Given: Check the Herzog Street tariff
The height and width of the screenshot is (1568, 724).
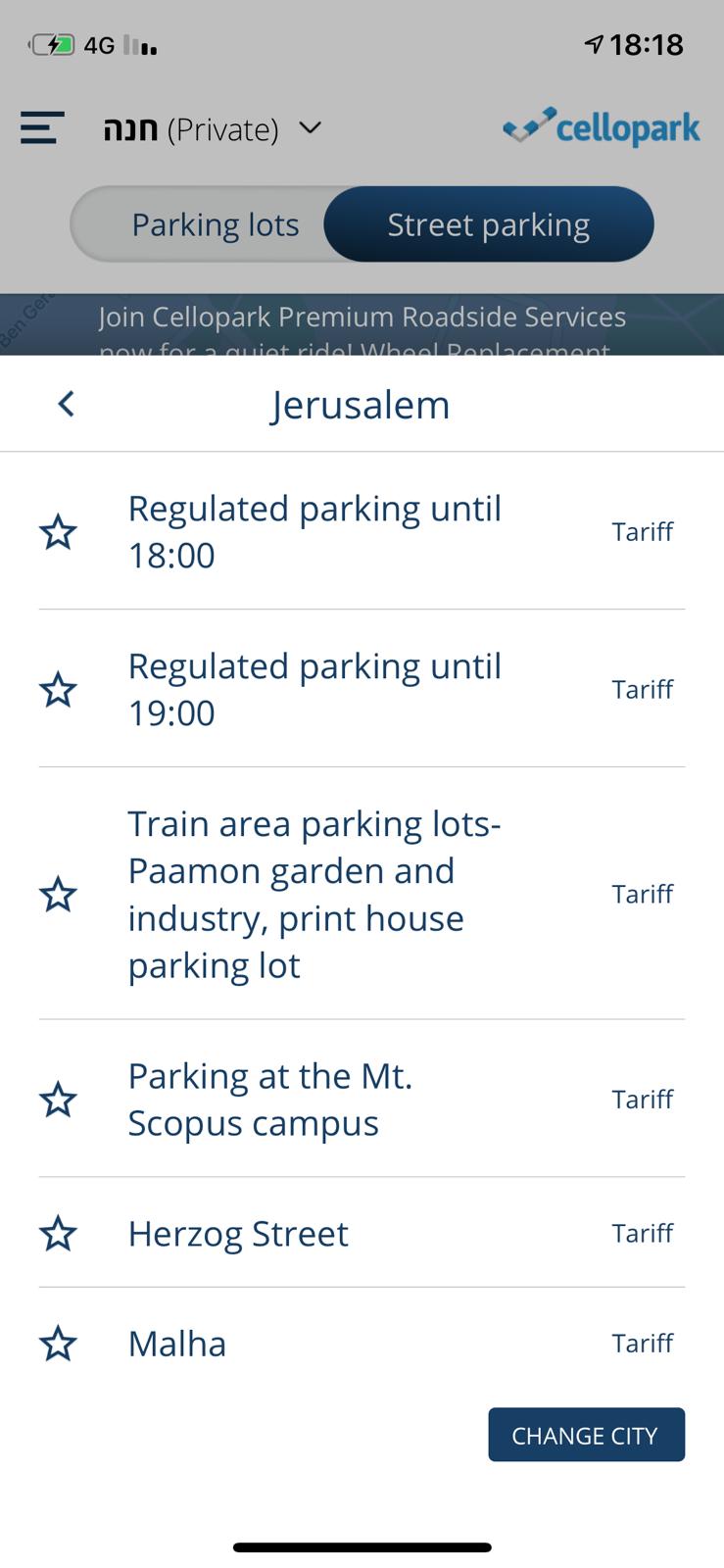Looking at the screenshot, I should click(x=642, y=1234).
